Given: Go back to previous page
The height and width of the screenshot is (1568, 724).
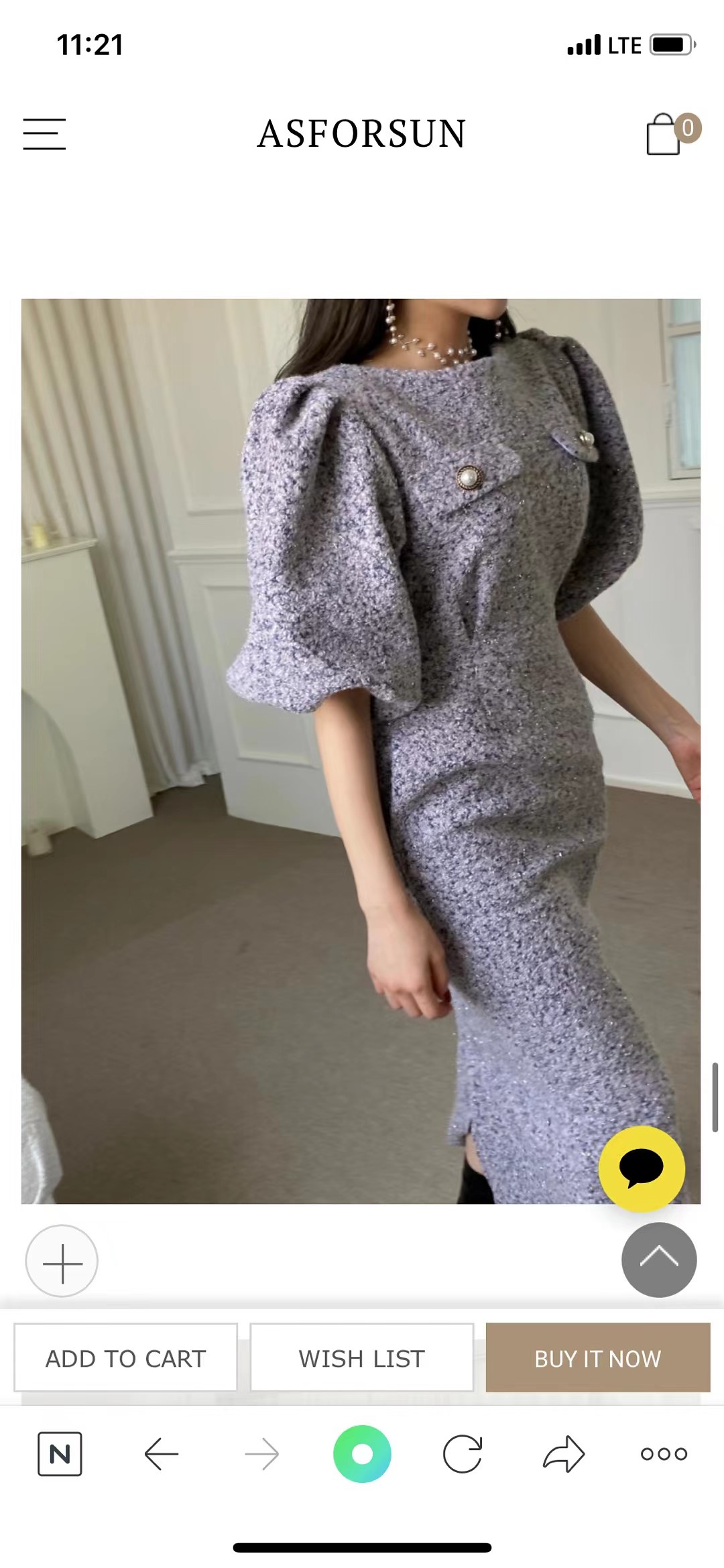Looking at the screenshot, I should tap(161, 1454).
